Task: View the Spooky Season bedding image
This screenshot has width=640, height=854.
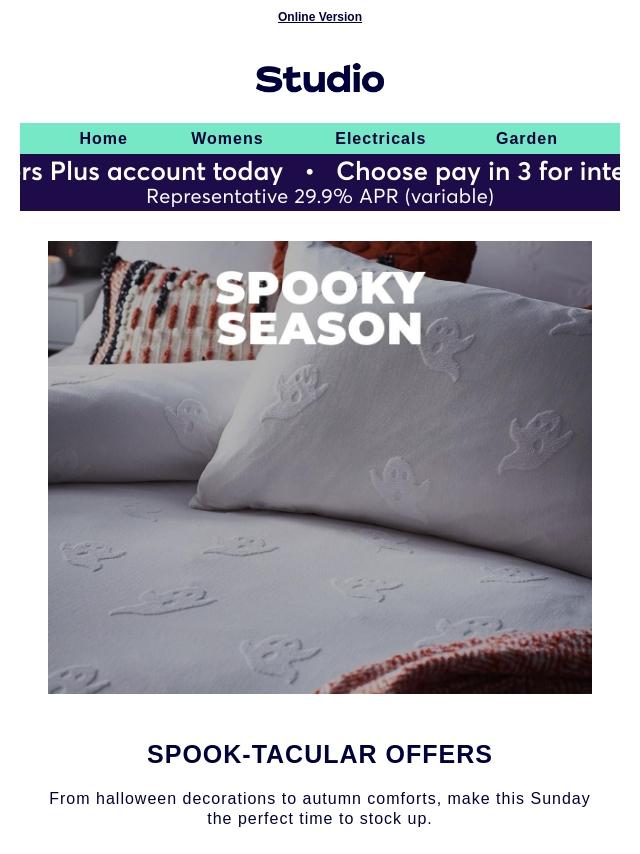Action: click(x=320, y=467)
